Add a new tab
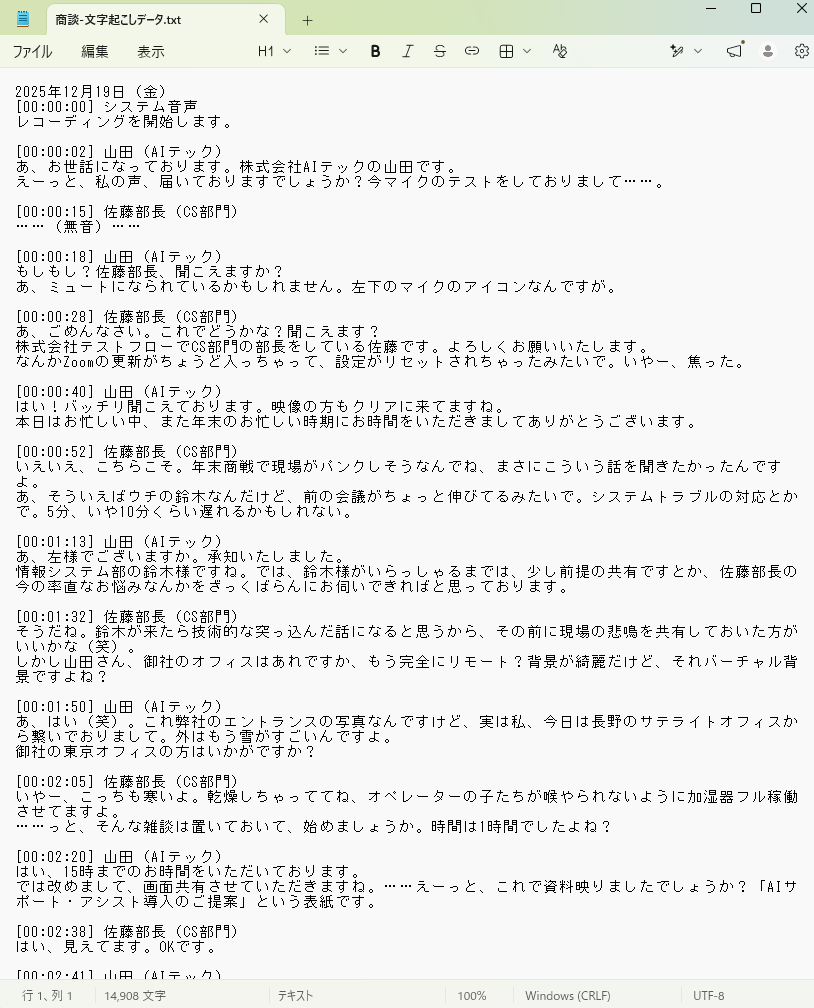The image size is (814, 1008). pyautogui.click(x=307, y=21)
